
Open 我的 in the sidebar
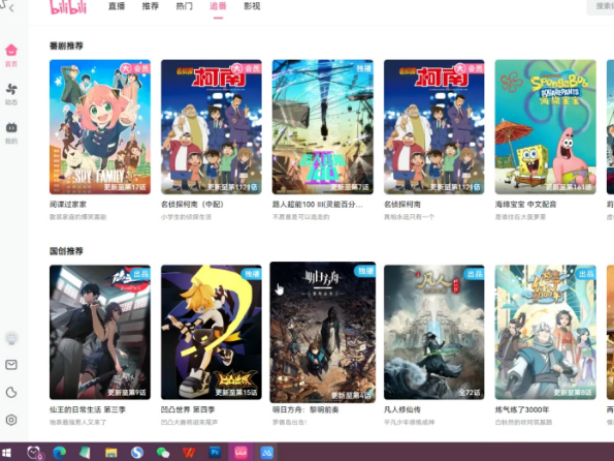[x=11, y=131]
